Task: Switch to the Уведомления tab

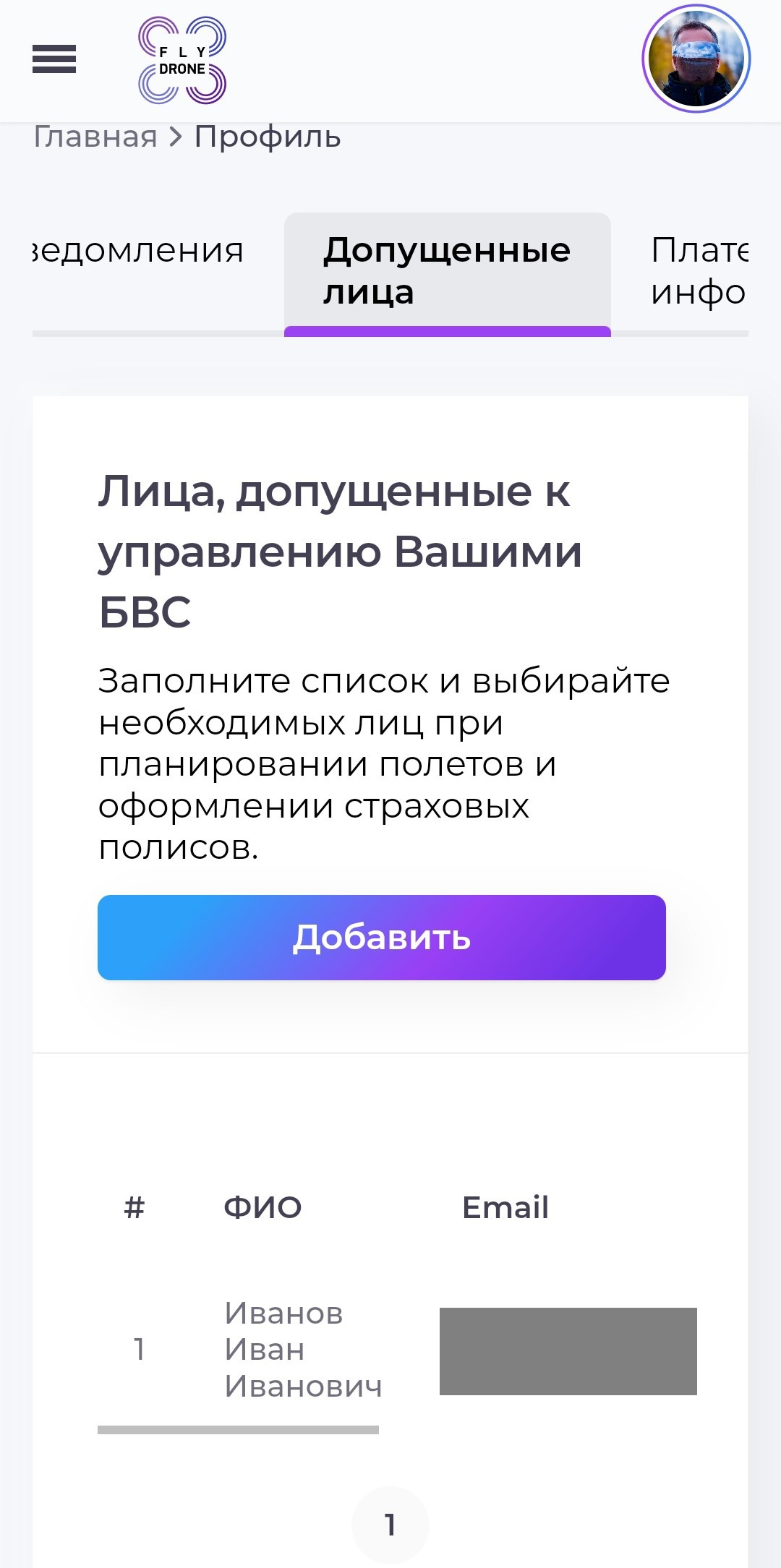Action: pos(137,251)
